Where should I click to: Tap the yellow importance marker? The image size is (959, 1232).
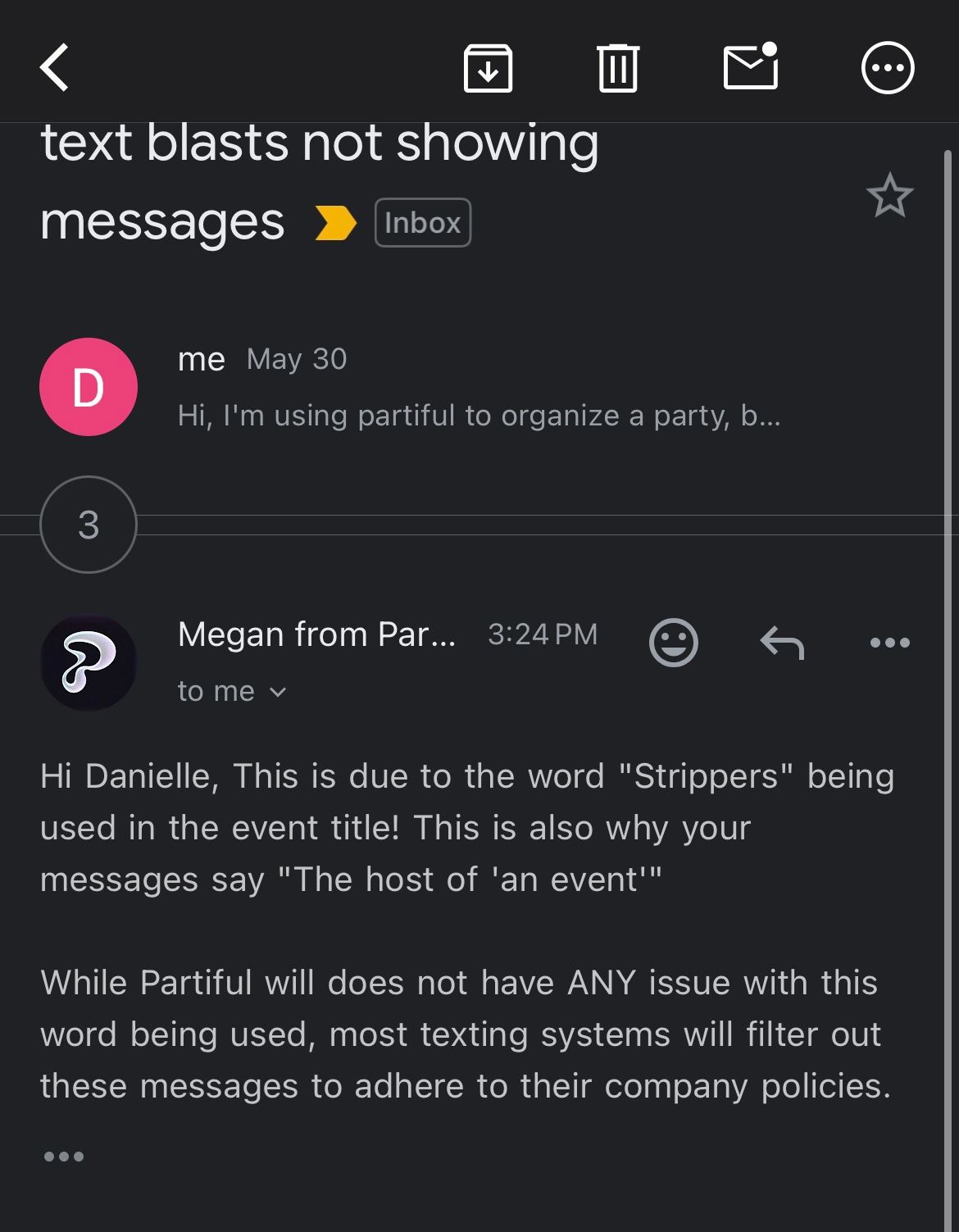tap(335, 223)
